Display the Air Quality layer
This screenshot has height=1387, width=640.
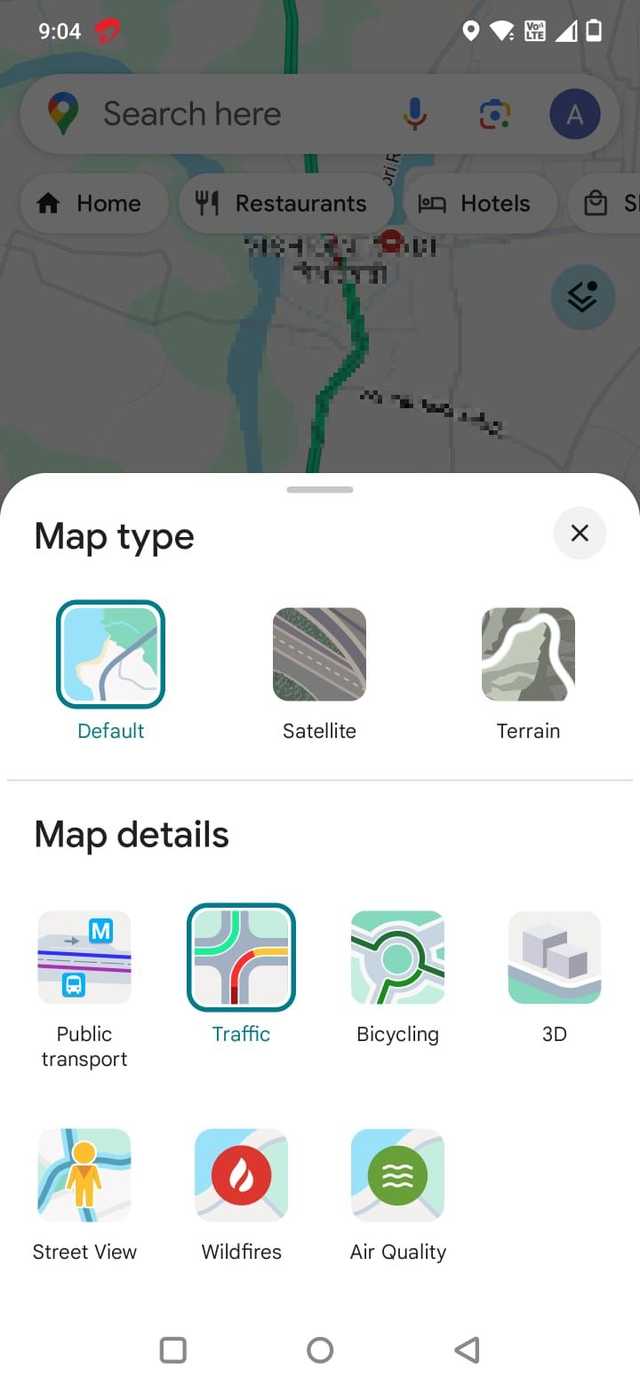[397, 1176]
